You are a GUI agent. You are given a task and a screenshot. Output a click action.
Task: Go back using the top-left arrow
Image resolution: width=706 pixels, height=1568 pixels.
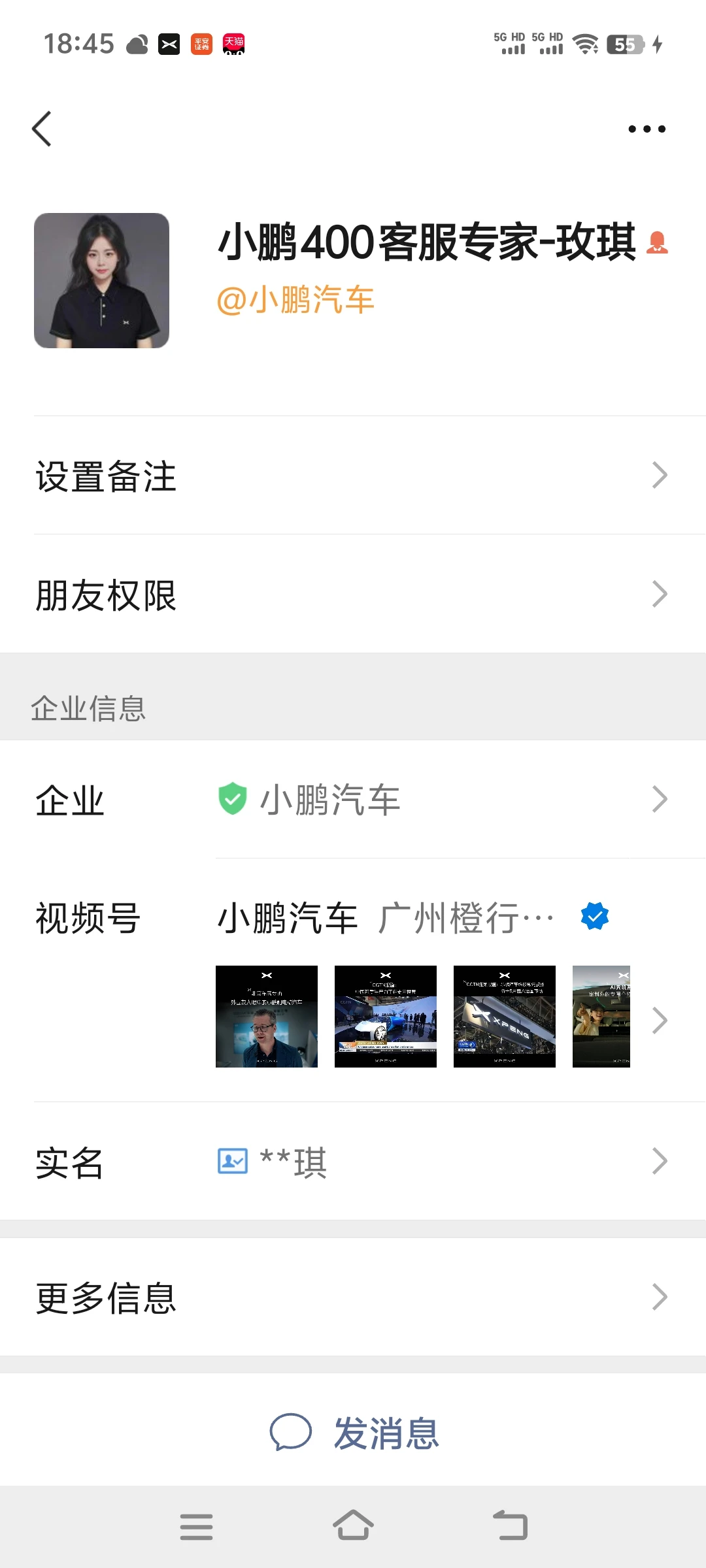point(42,129)
